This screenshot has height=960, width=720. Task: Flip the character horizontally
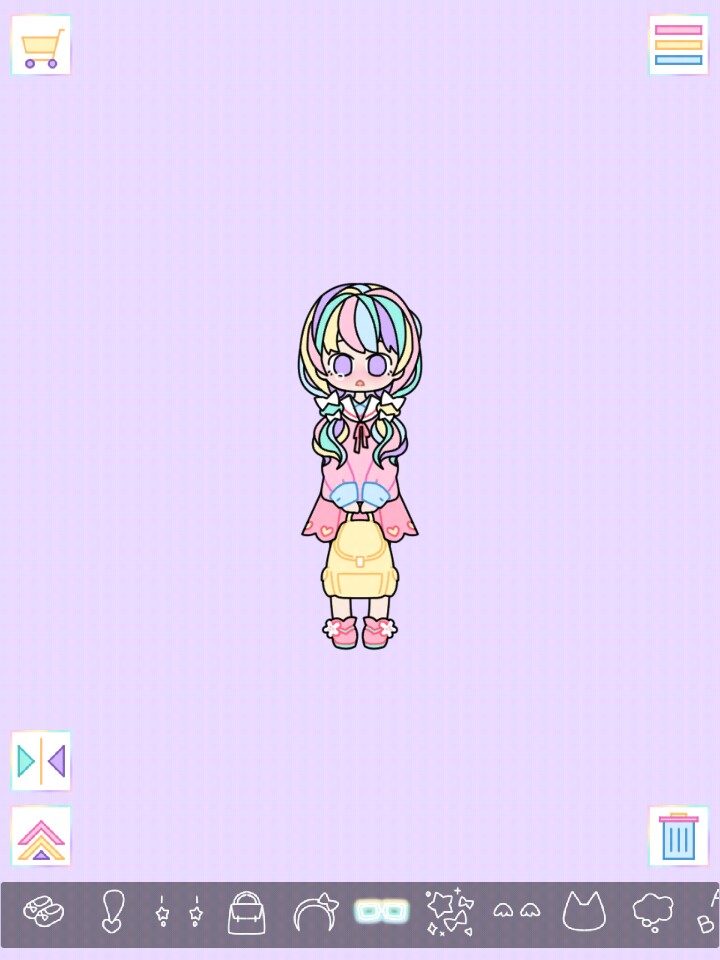click(x=41, y=761)
